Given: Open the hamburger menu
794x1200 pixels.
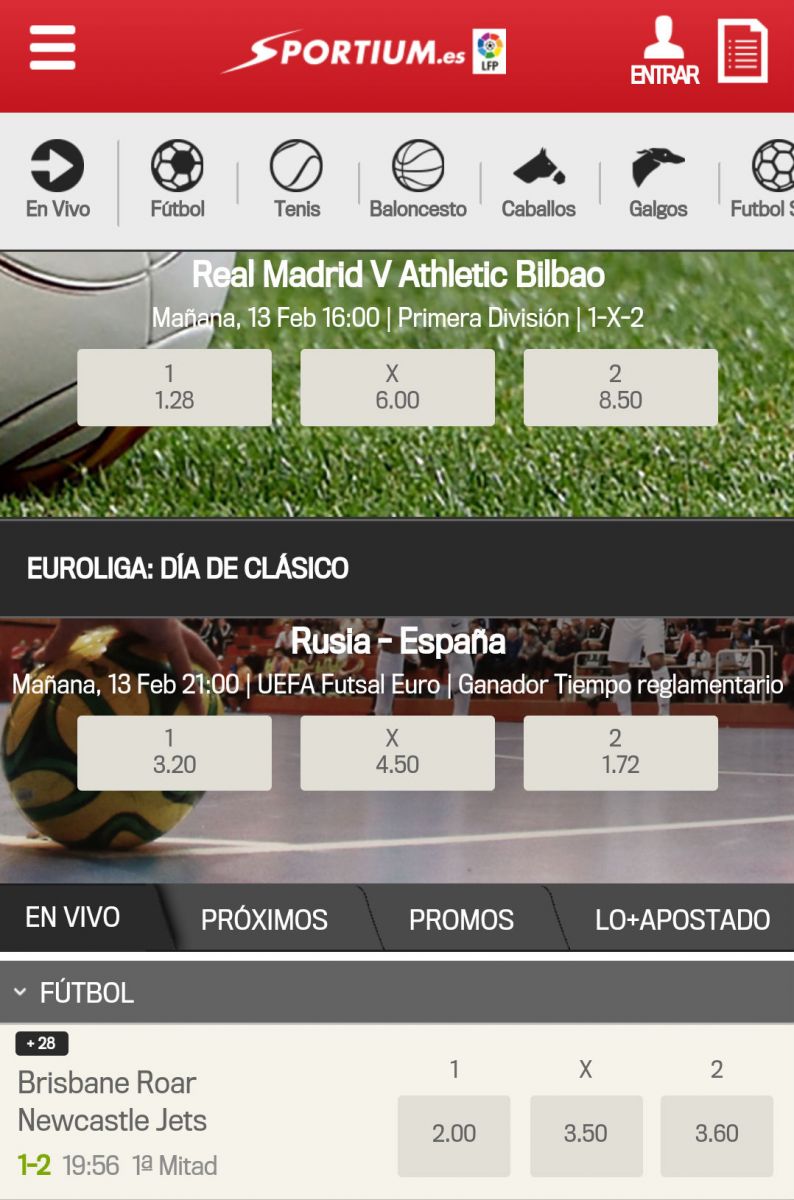Looking at the screenshot, I should pos(52,47).
